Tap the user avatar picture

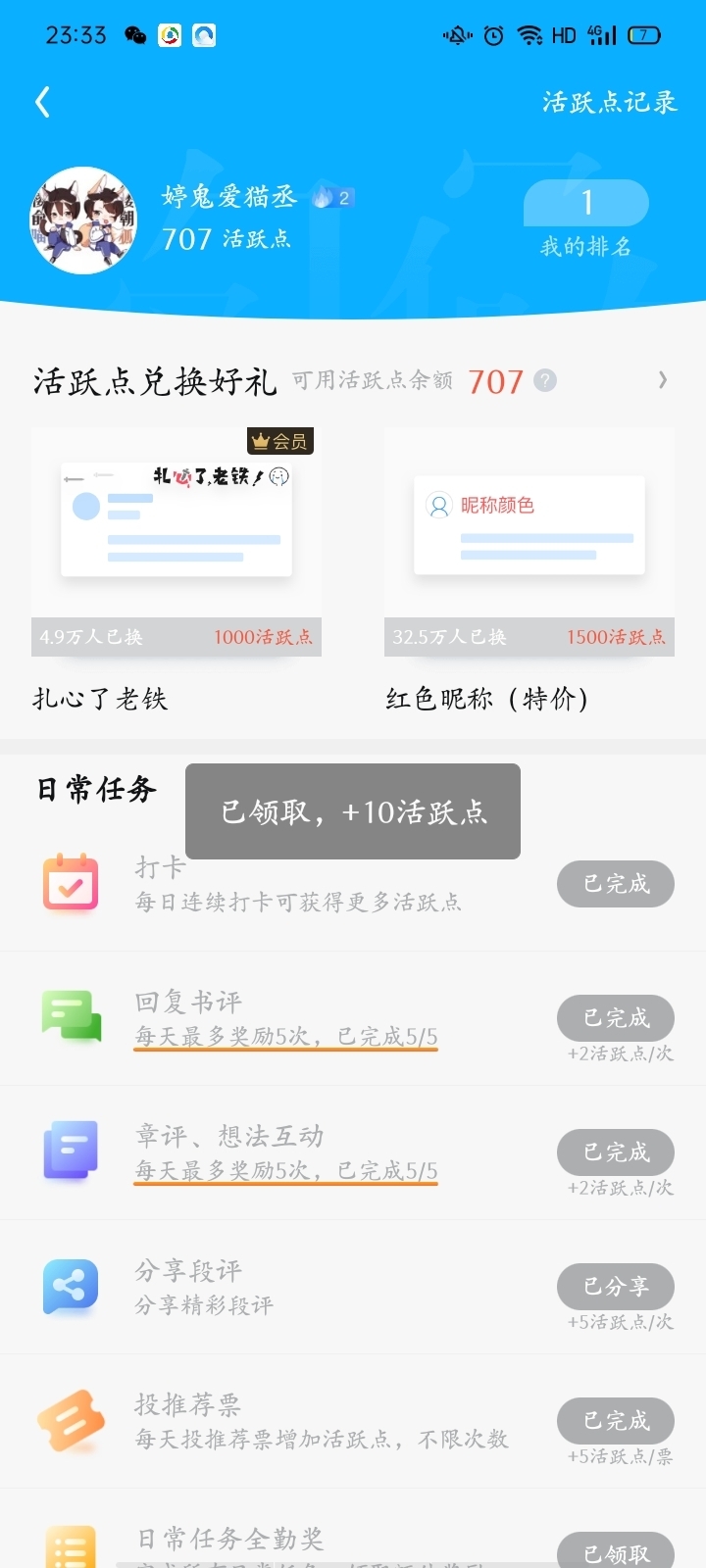pos(83,220)
